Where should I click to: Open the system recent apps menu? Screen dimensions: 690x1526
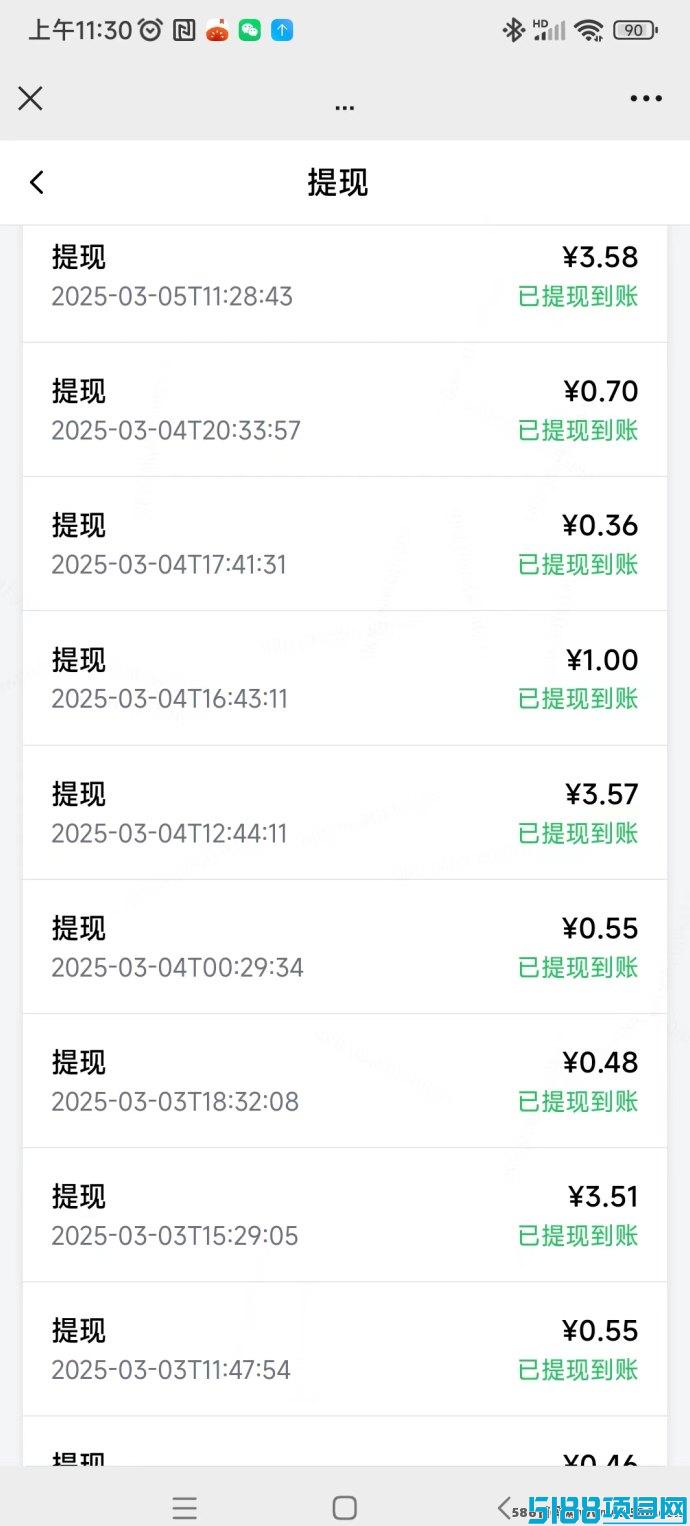(185, 1508)
